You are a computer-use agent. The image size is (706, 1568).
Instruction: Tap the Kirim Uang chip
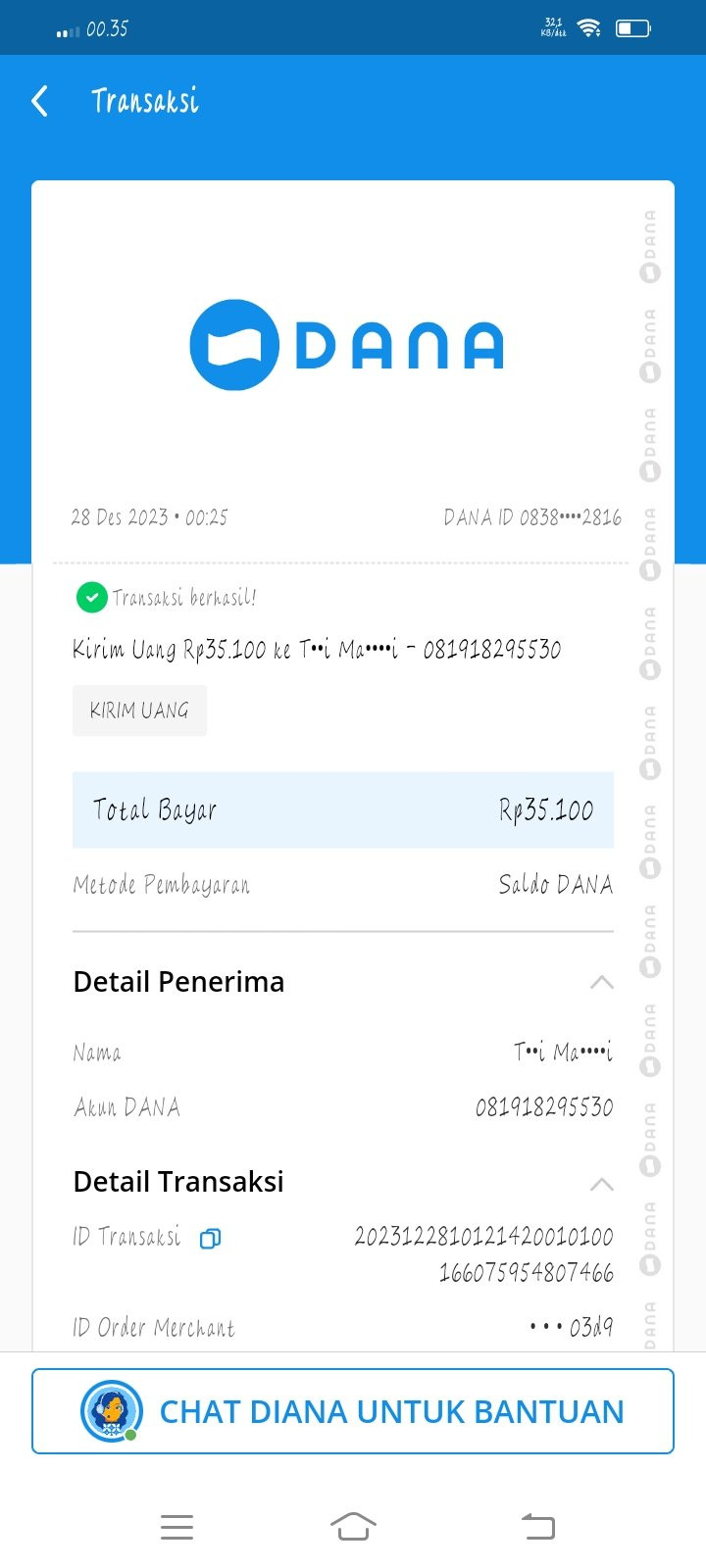tap(139, 710)
